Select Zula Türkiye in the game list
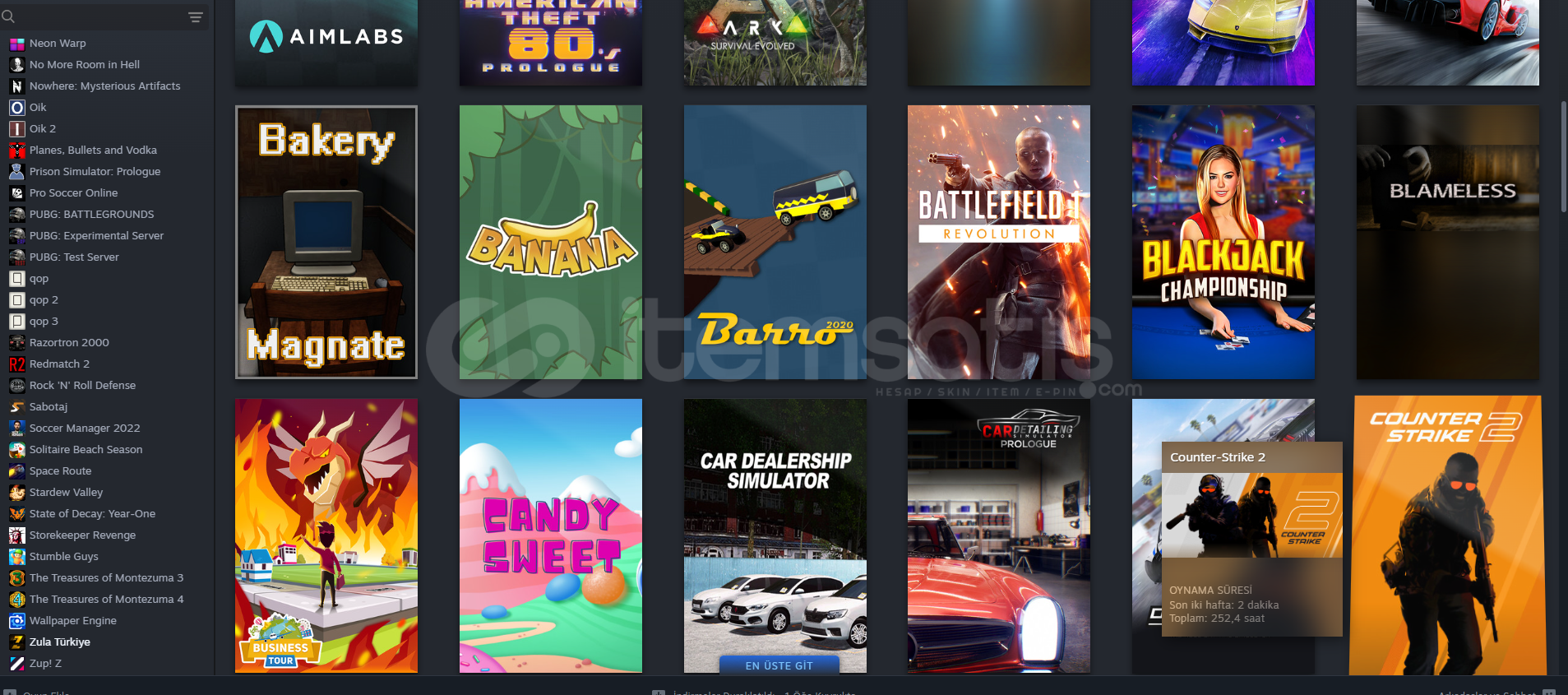The image size is (1568, 695). (59, 642)
